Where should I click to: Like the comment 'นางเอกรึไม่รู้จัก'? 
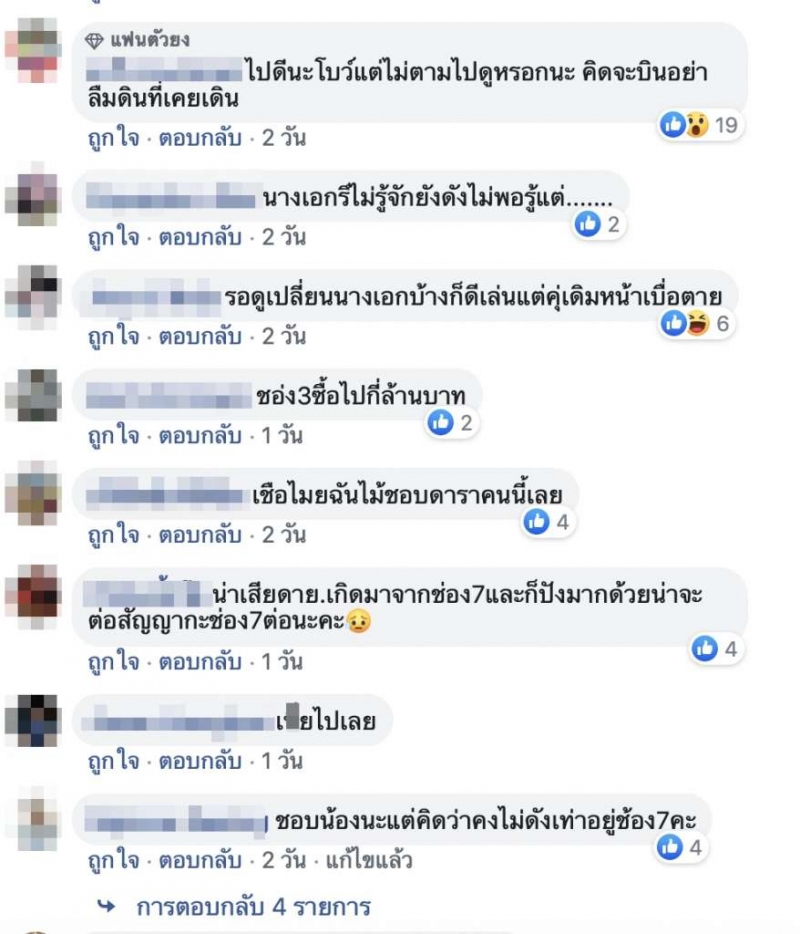click(113, 237)
